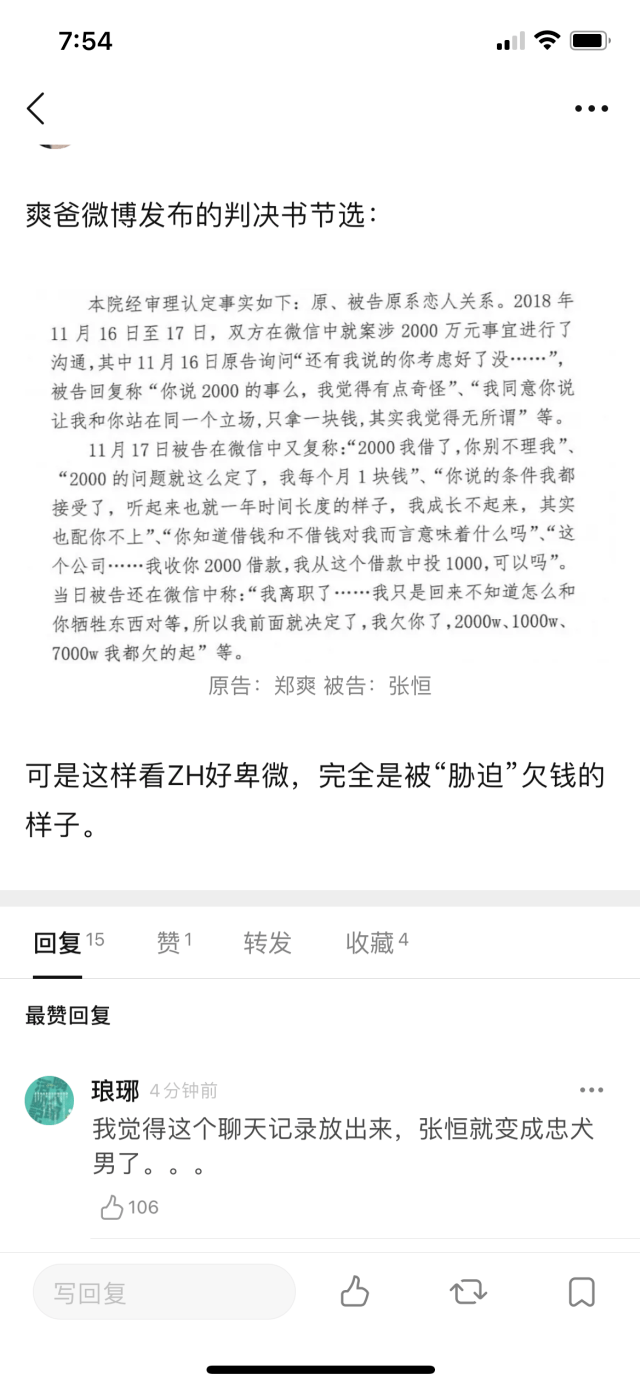Switch to the 收藏 tab

pos(377,942)
